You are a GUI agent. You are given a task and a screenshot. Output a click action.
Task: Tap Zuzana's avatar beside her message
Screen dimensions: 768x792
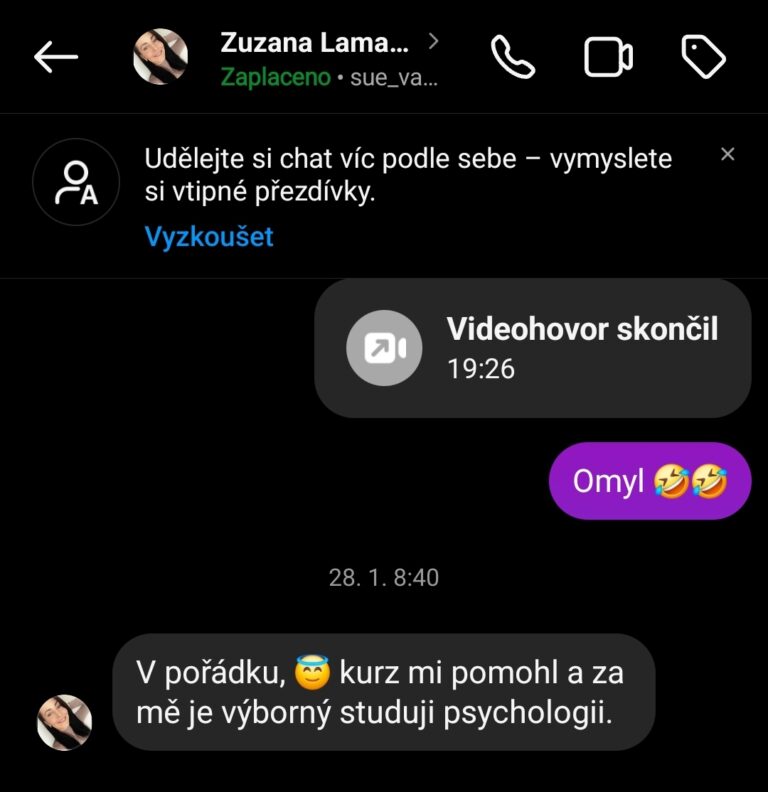click(x=65, y=722)
